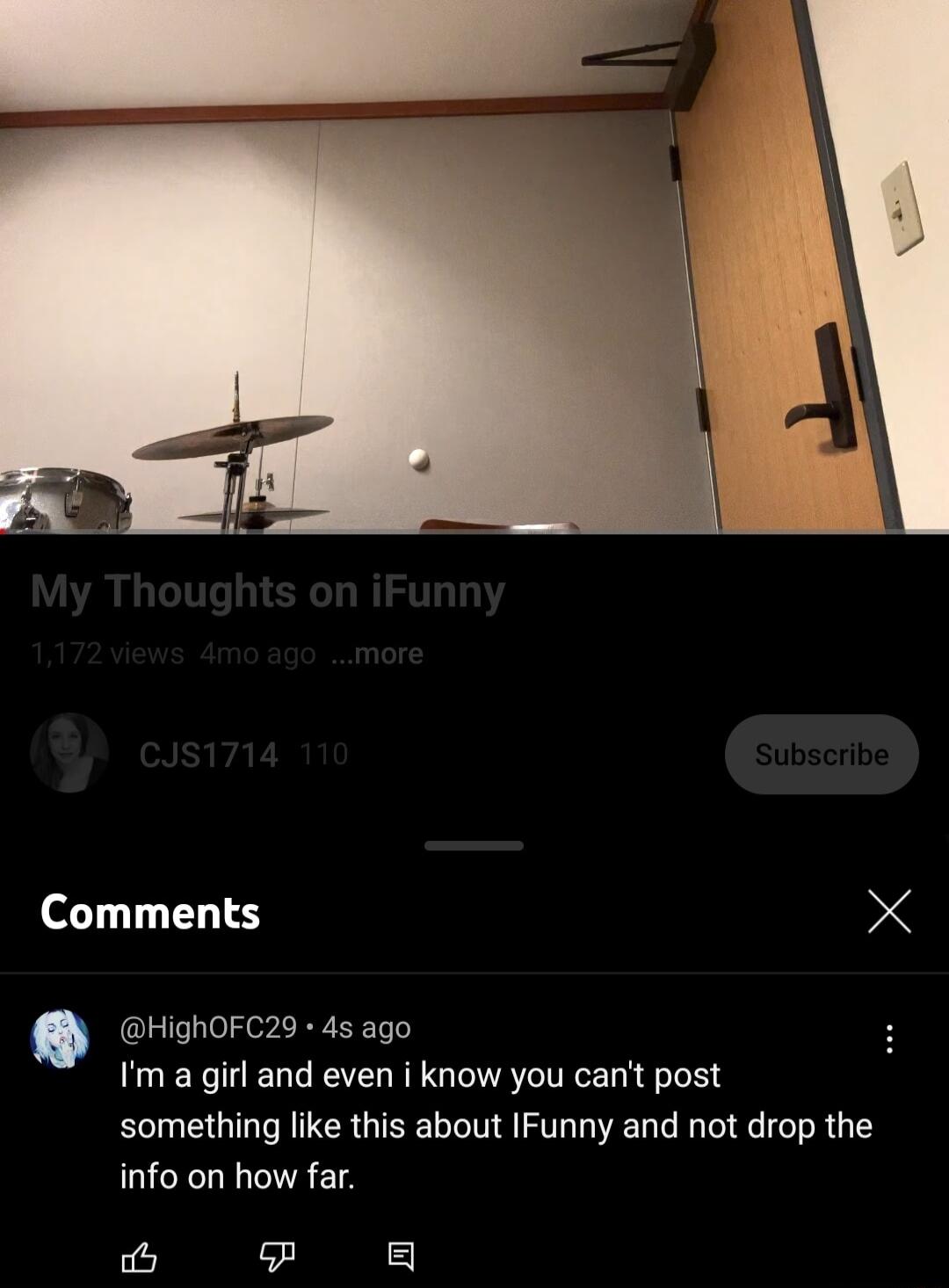Open the CJS1714 channel page
The image size is (949, 1288).
coord(207,754)
